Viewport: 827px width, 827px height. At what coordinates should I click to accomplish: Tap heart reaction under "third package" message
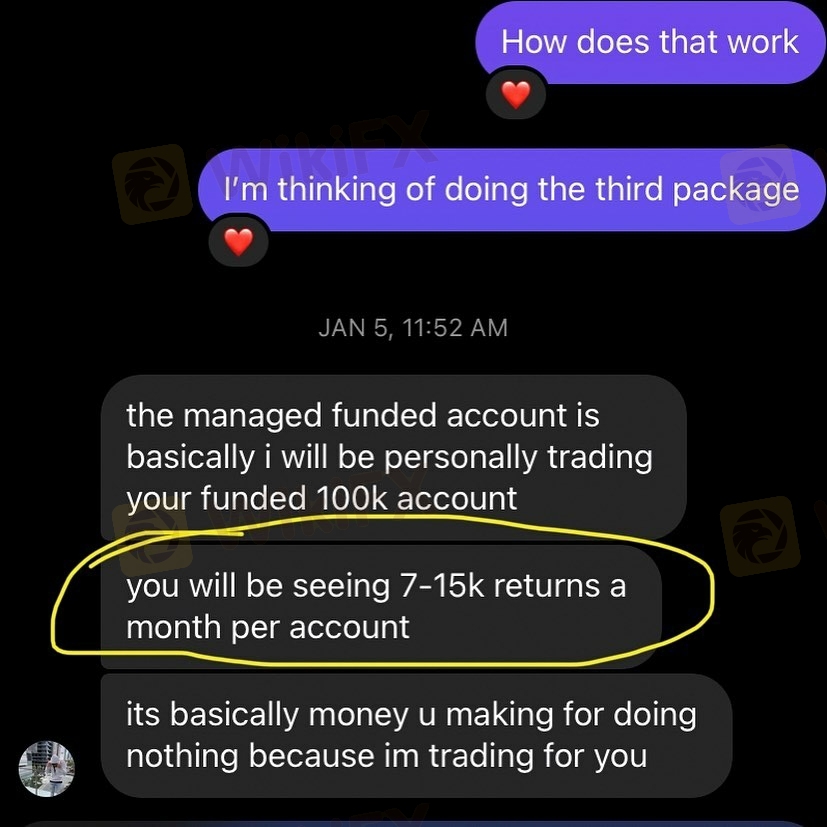[238, 241]
